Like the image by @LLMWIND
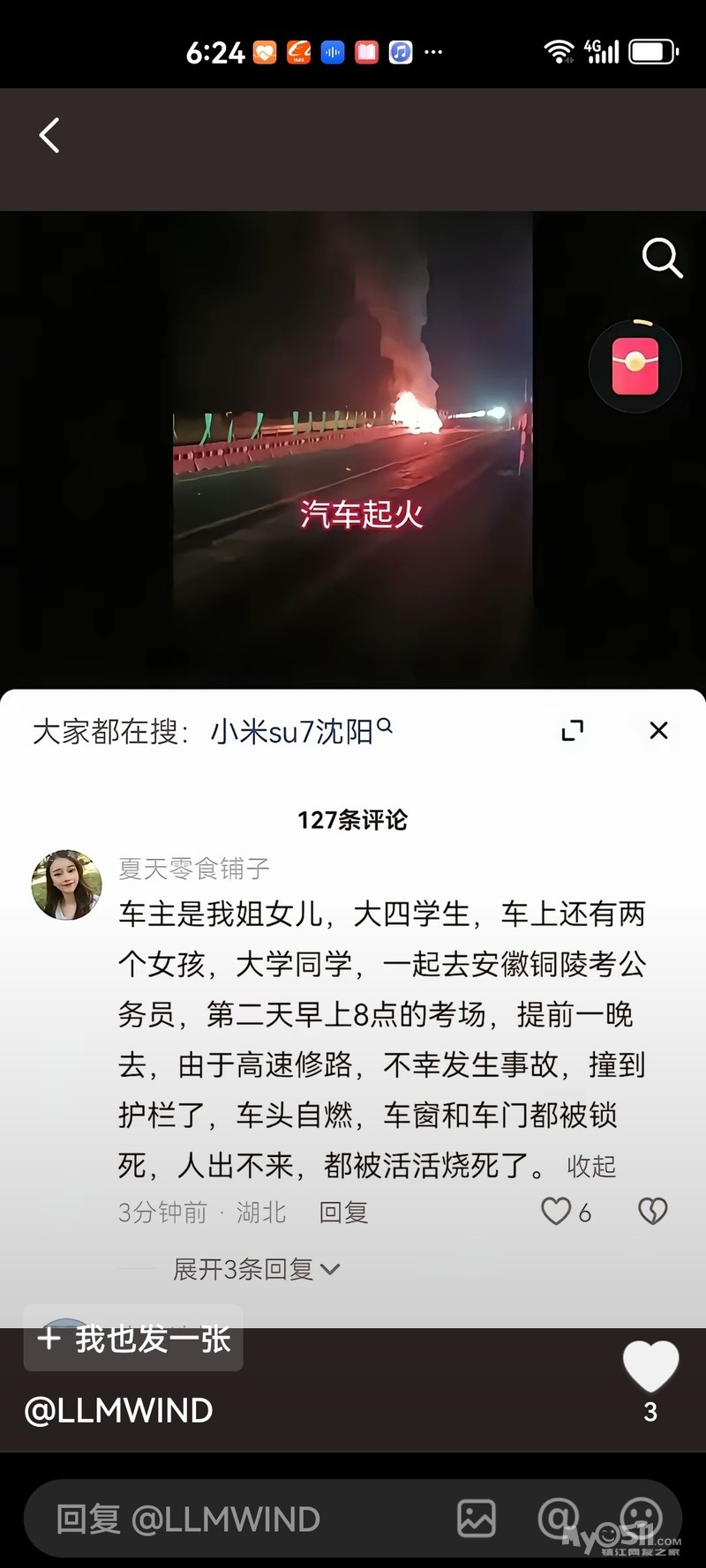Image resolution: width=706 pixels, height=1568 pixels. 650,1366
